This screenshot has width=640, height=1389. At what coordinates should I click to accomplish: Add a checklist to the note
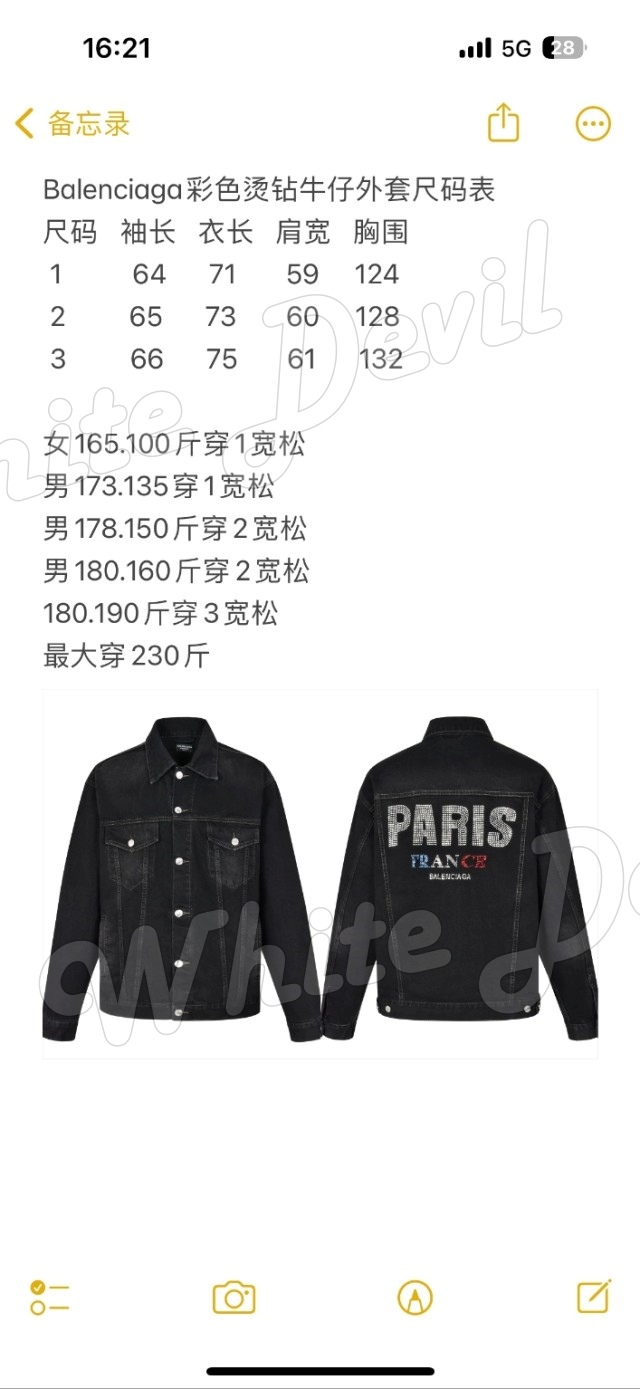coord(50,1297)
